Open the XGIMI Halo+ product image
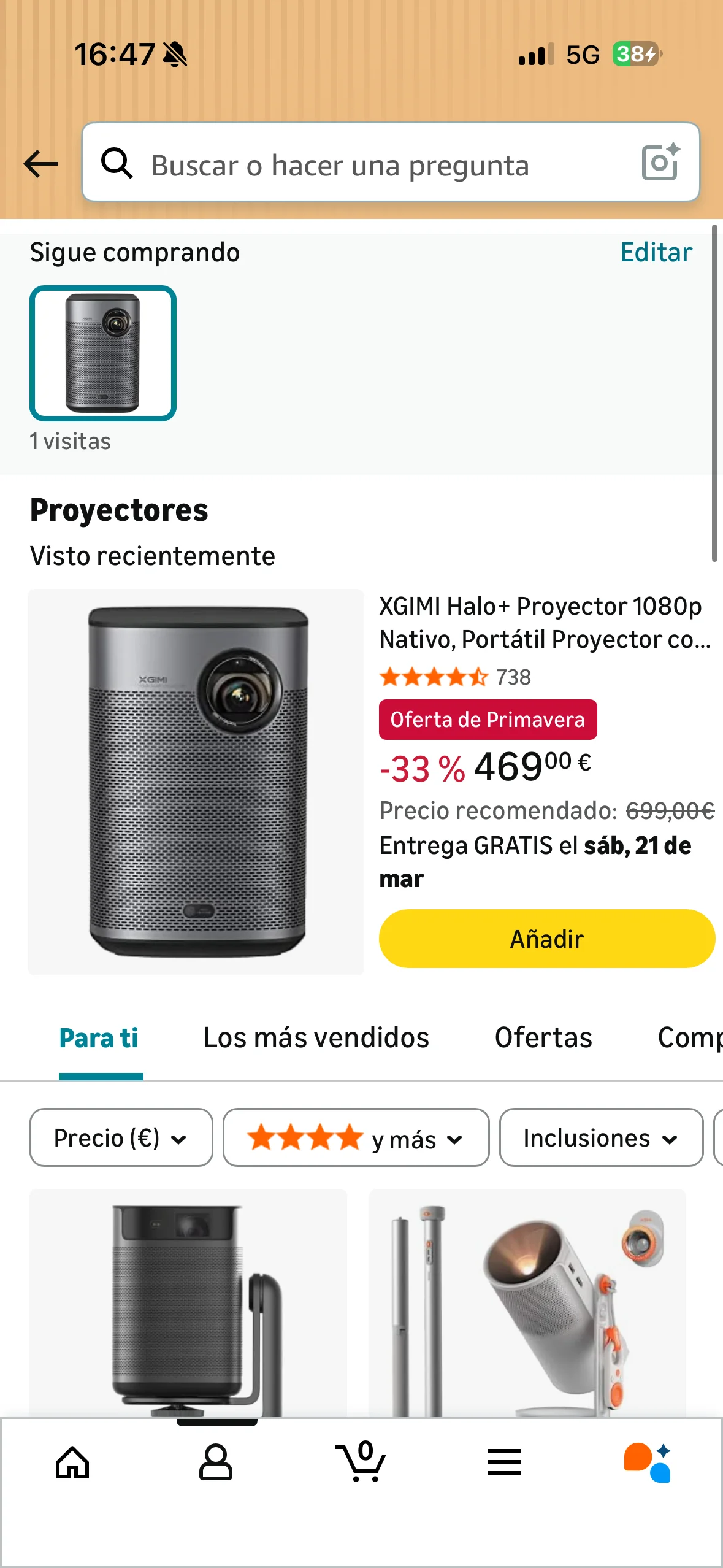Screen dimensions: 723x1568 [x=196, y=782]
